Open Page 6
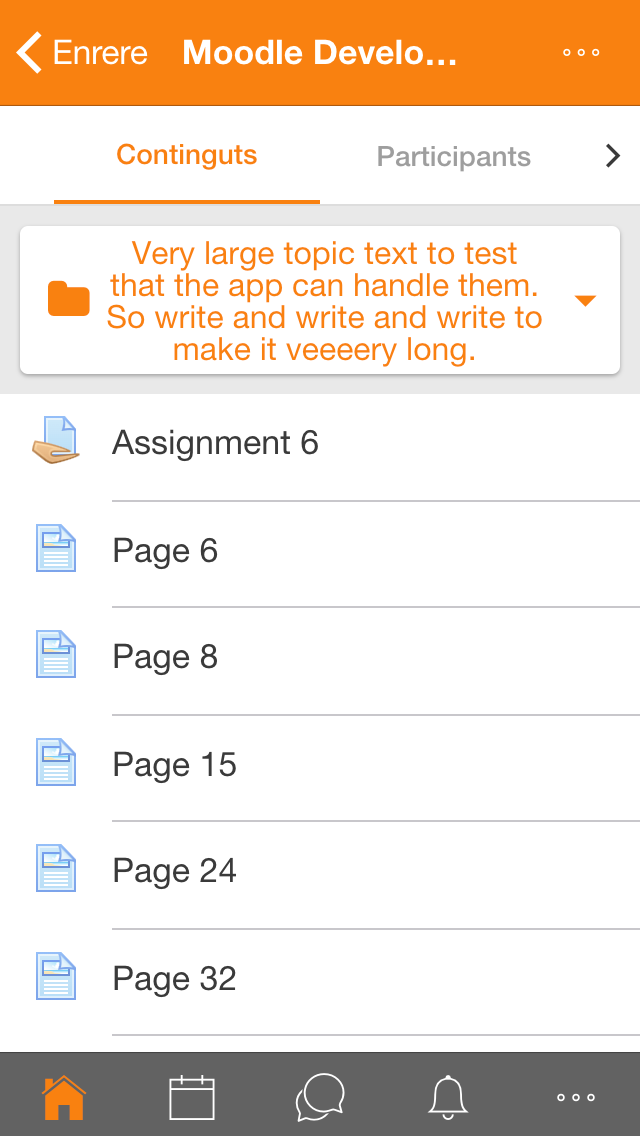 [320, 551]
